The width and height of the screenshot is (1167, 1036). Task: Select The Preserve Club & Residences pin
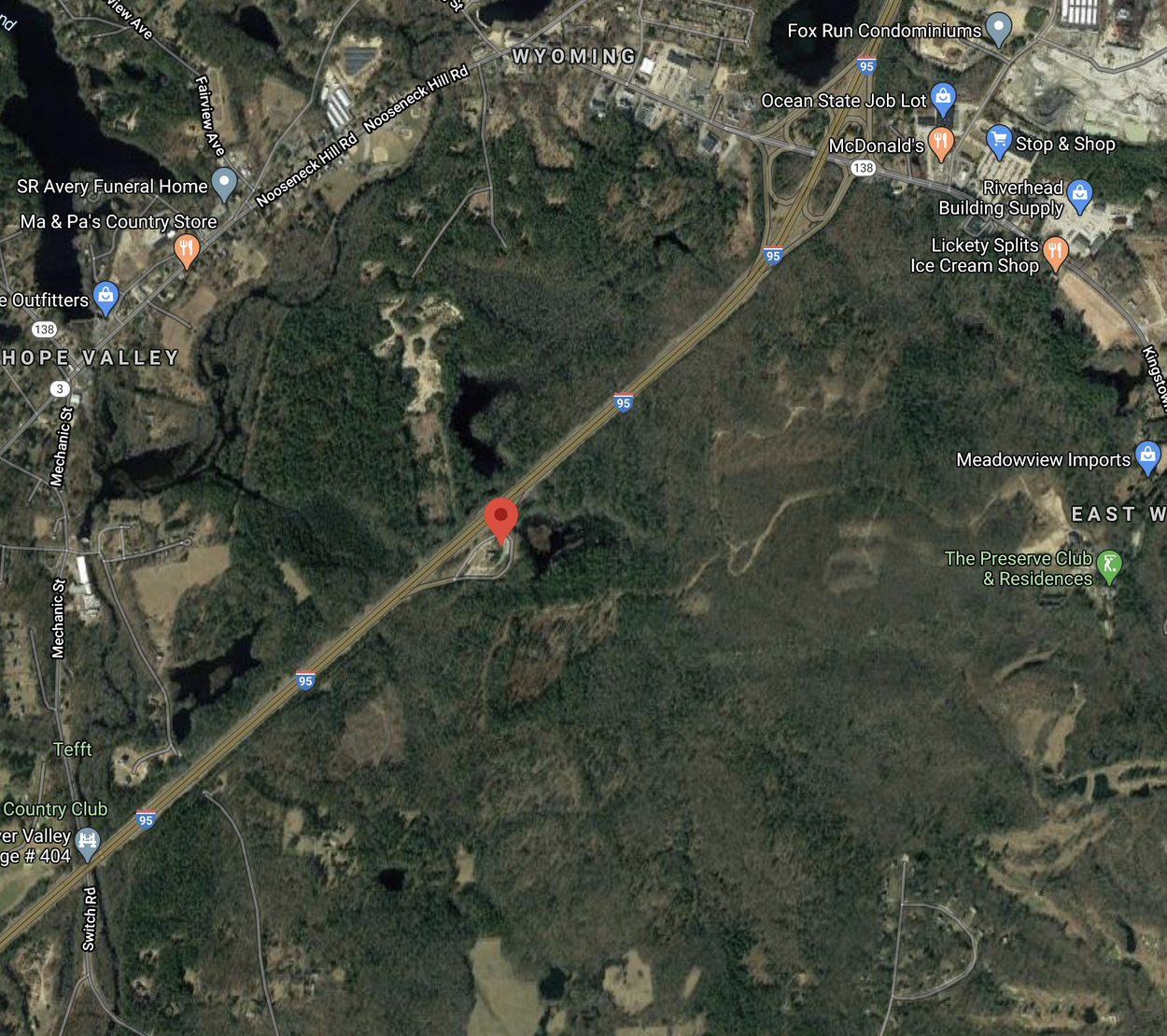pos(1109,565)
